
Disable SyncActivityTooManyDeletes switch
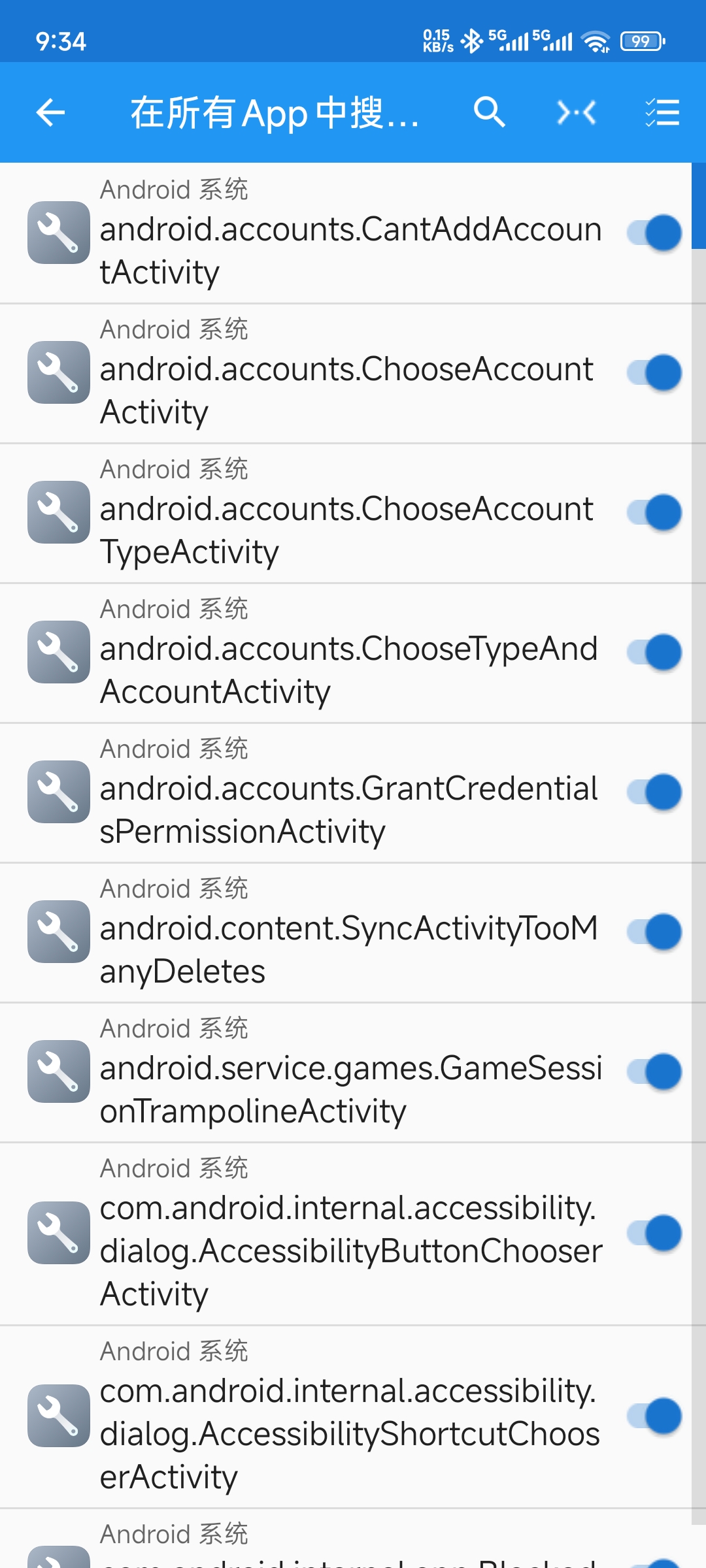pos(654,932)
